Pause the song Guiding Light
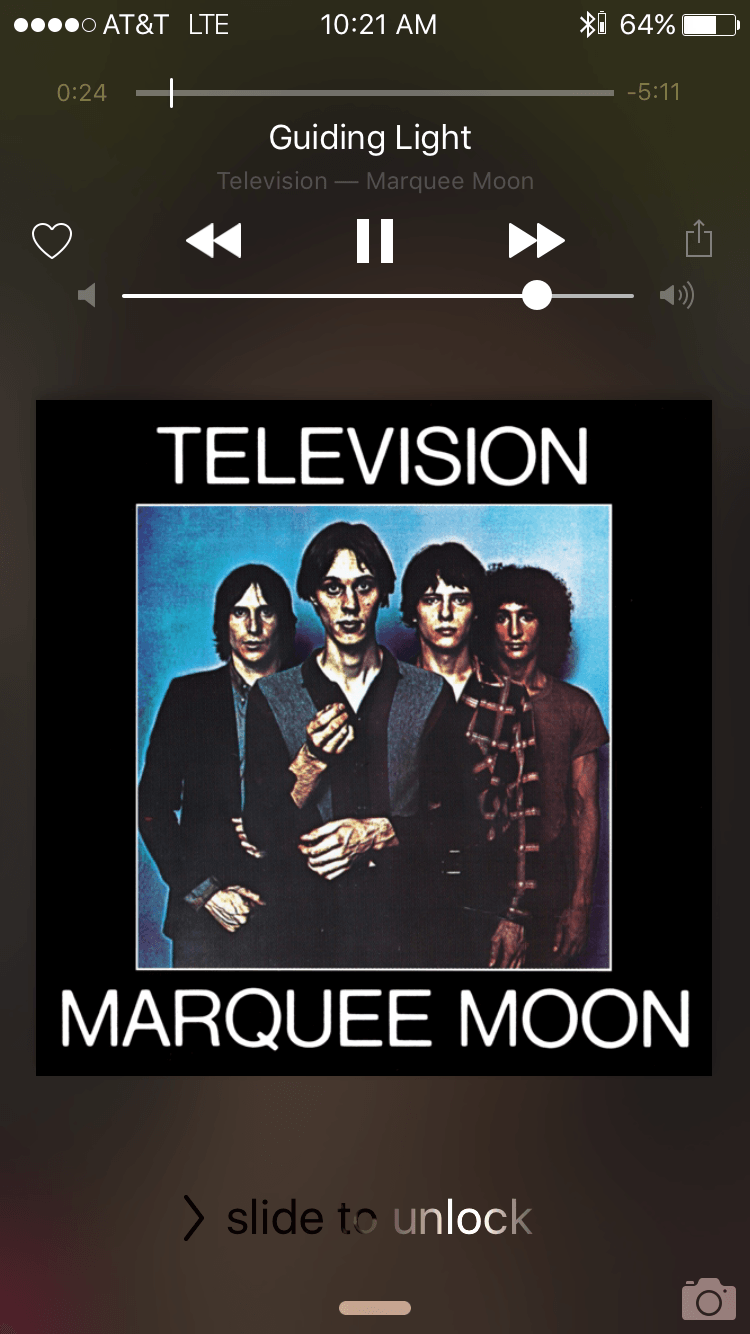 (375, 241)
